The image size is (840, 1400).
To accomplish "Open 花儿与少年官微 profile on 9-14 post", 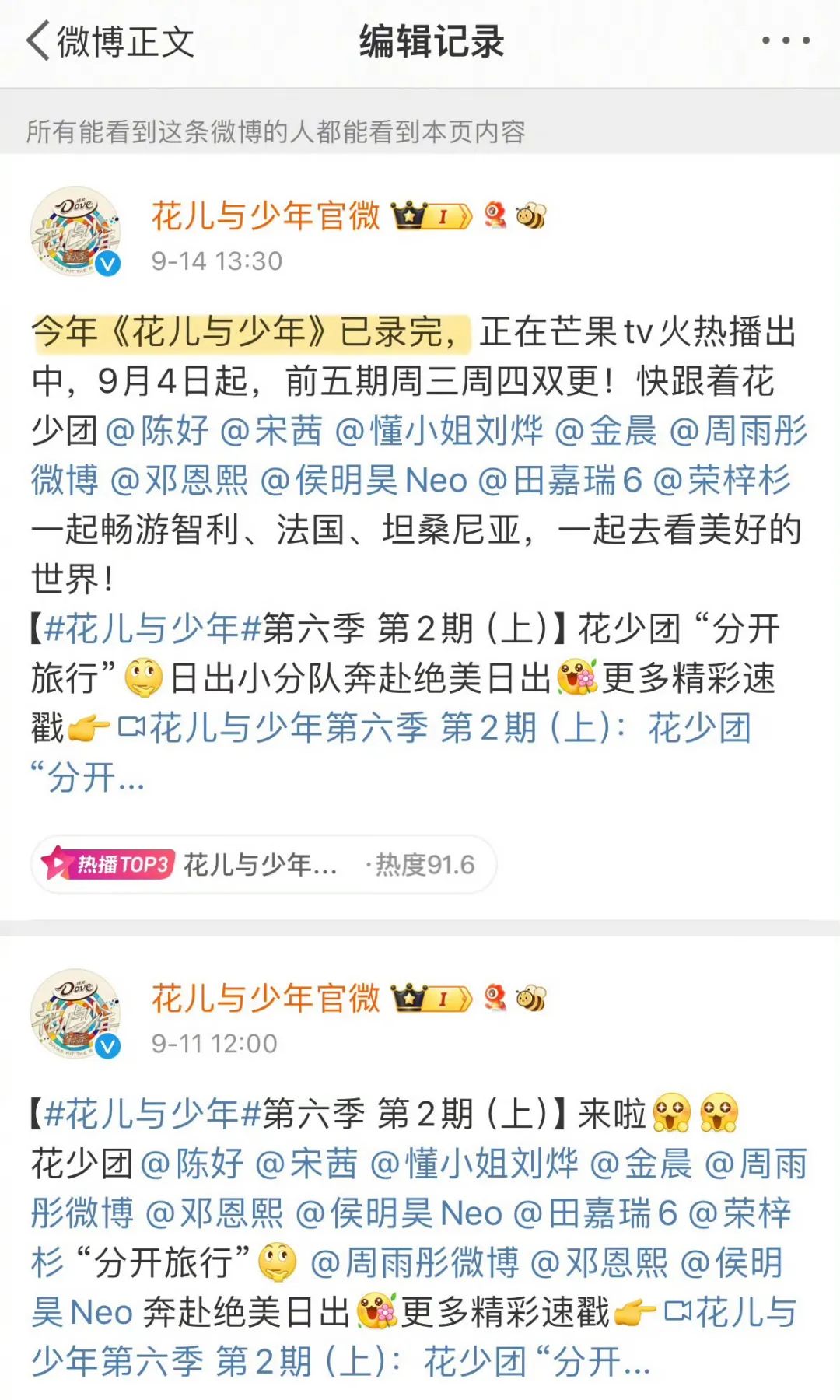I will pyautogui.click(x=265, y=216).
